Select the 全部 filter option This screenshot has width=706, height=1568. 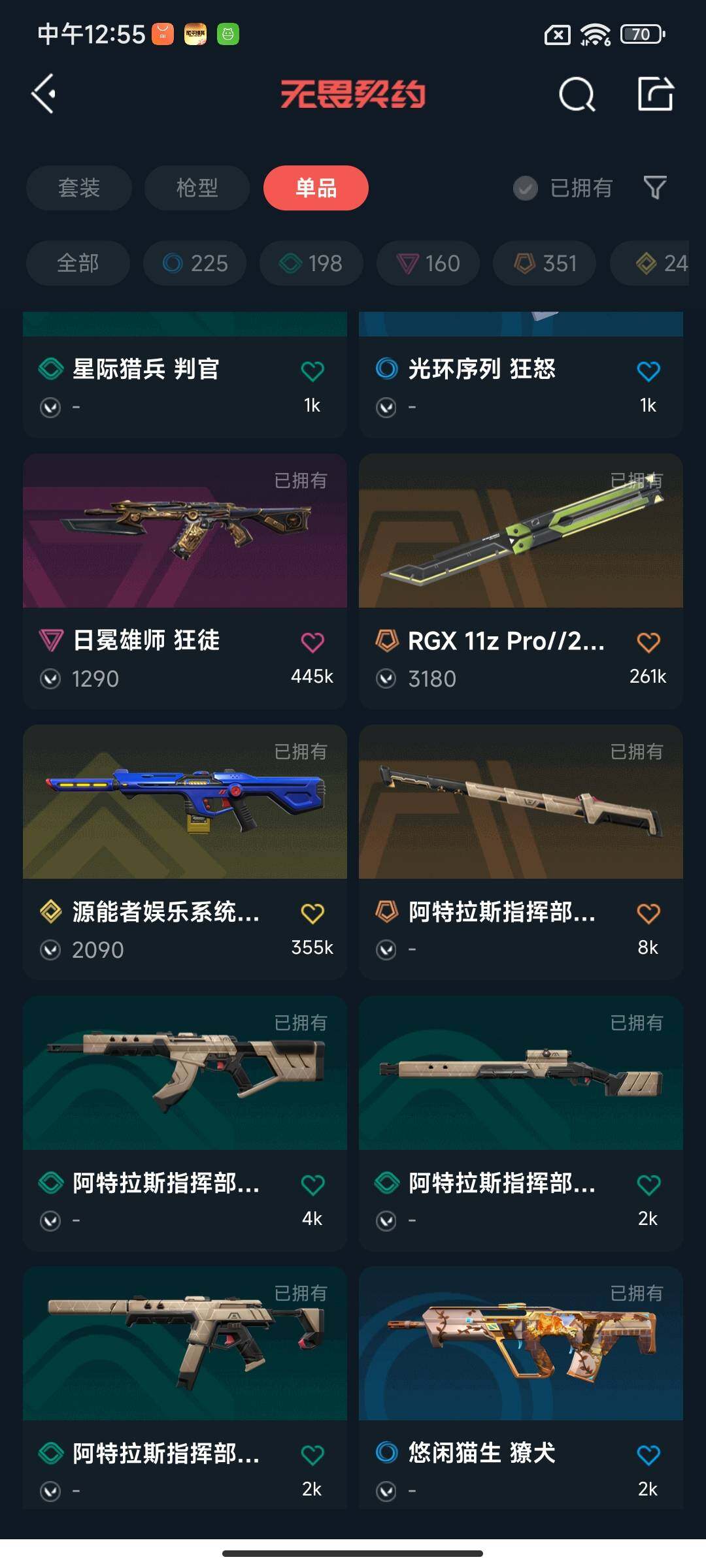77,263
